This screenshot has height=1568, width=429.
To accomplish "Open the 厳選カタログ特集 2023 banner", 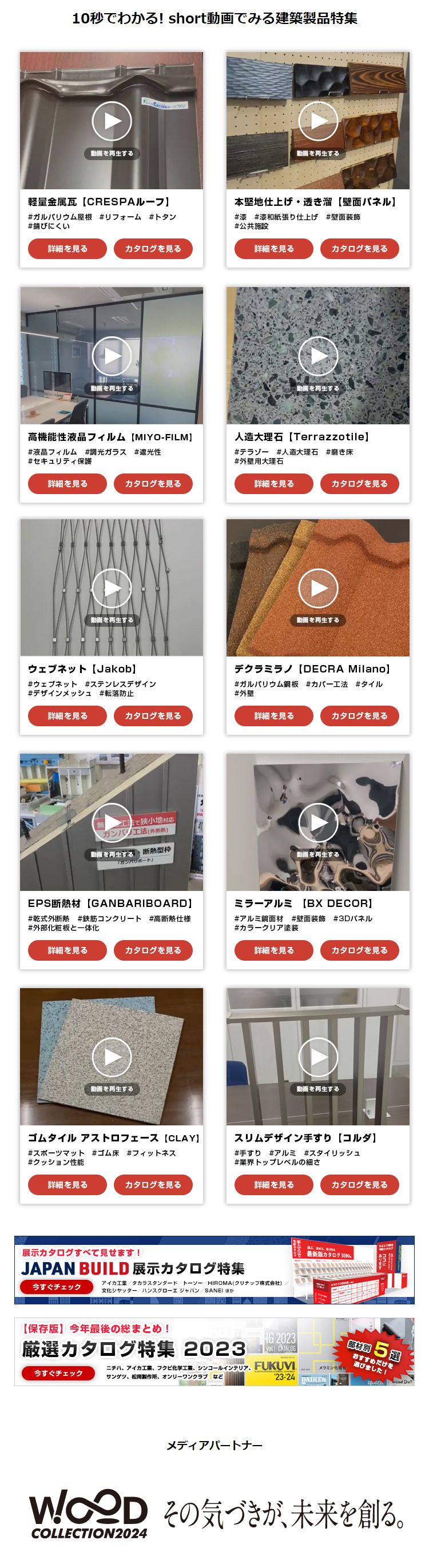I will (214, 1351).
